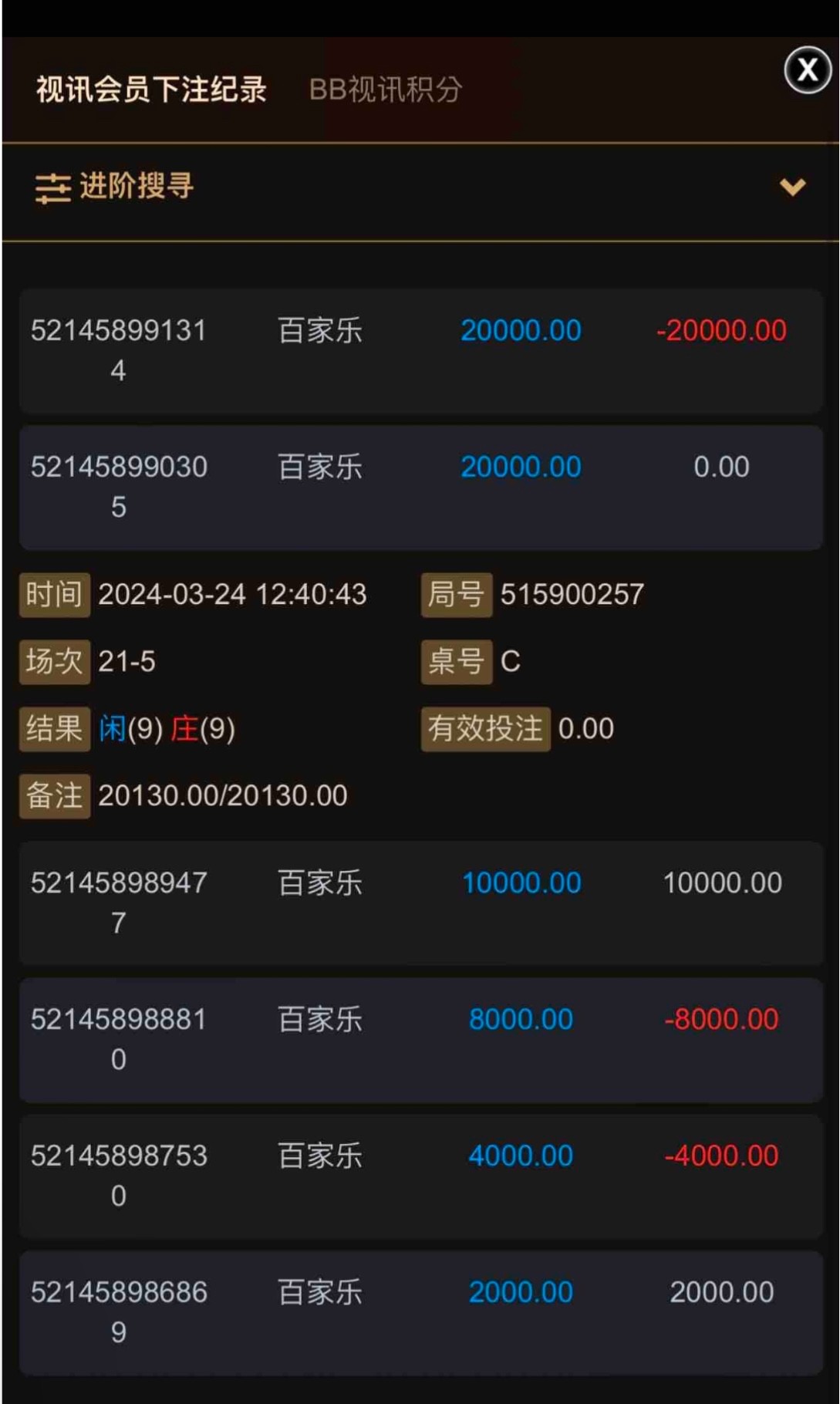The image size is (840, 1404).
Task: Select the 视讯会员下注纪录 tab
Action: 151,89
